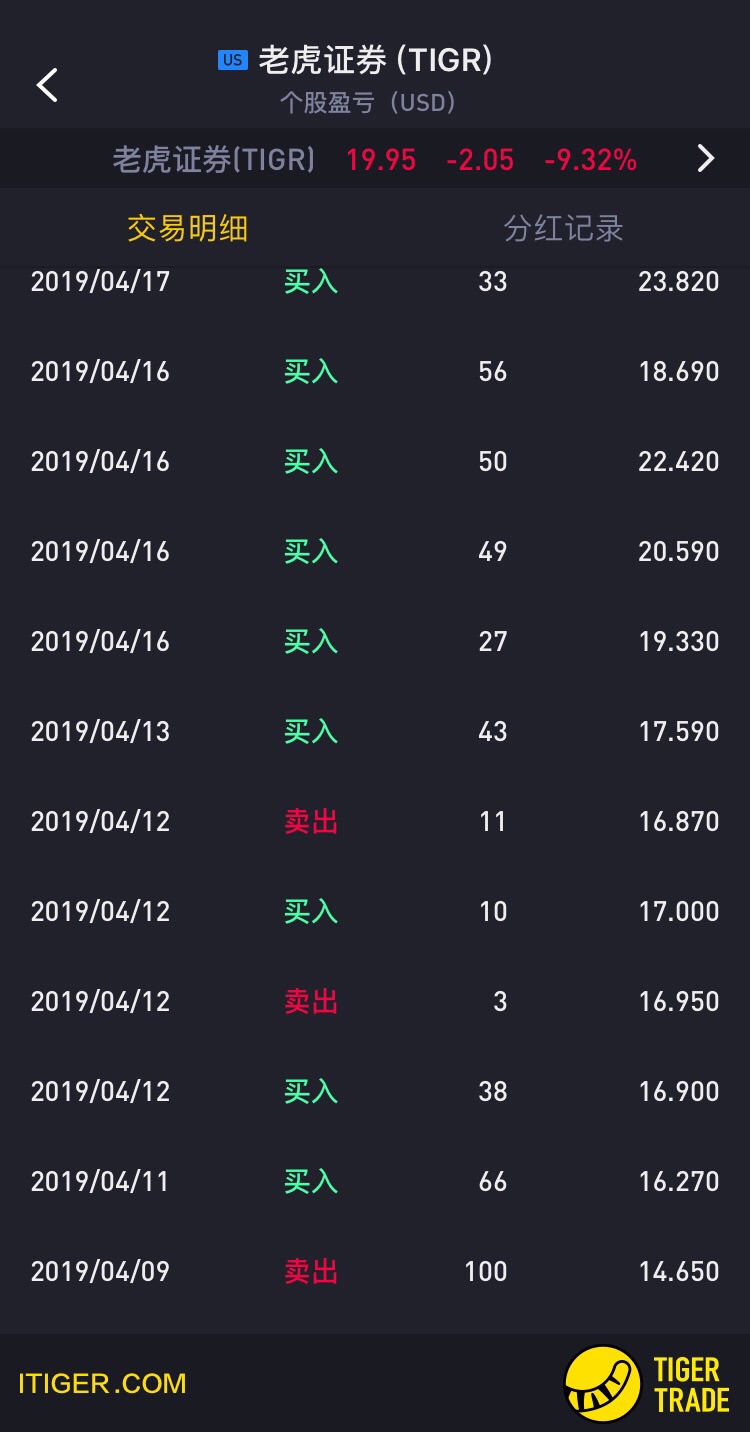Open the 老虎证券(TIGR) quote chevron
Viewport: 750px width, 1432px height.
pos(706,158)
